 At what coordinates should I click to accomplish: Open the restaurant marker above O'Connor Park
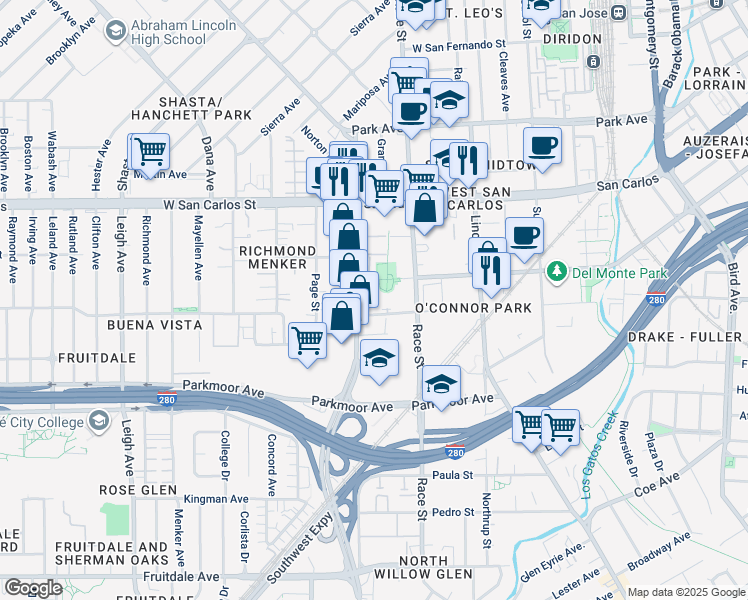(x=491, y=269)
